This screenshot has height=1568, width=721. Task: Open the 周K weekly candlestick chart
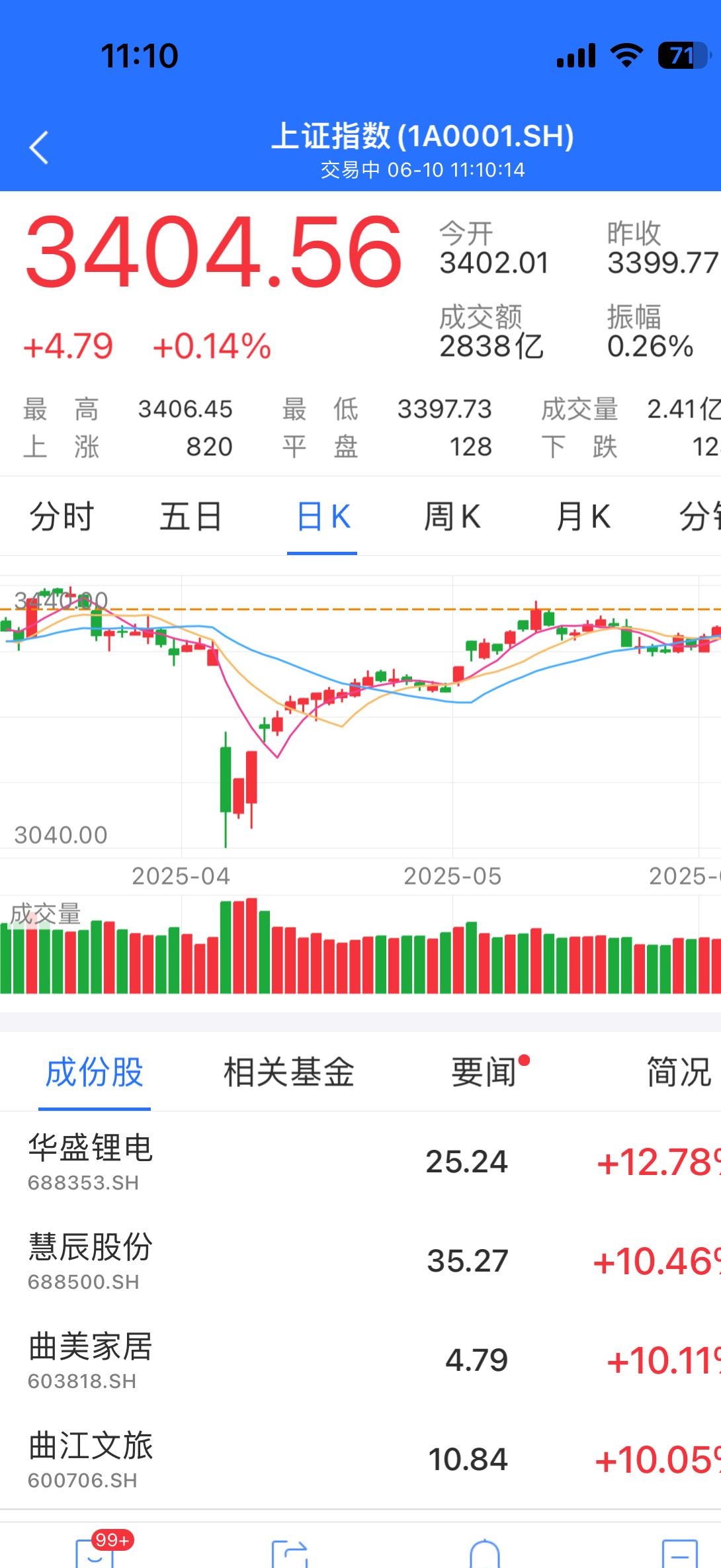point(452,517)
